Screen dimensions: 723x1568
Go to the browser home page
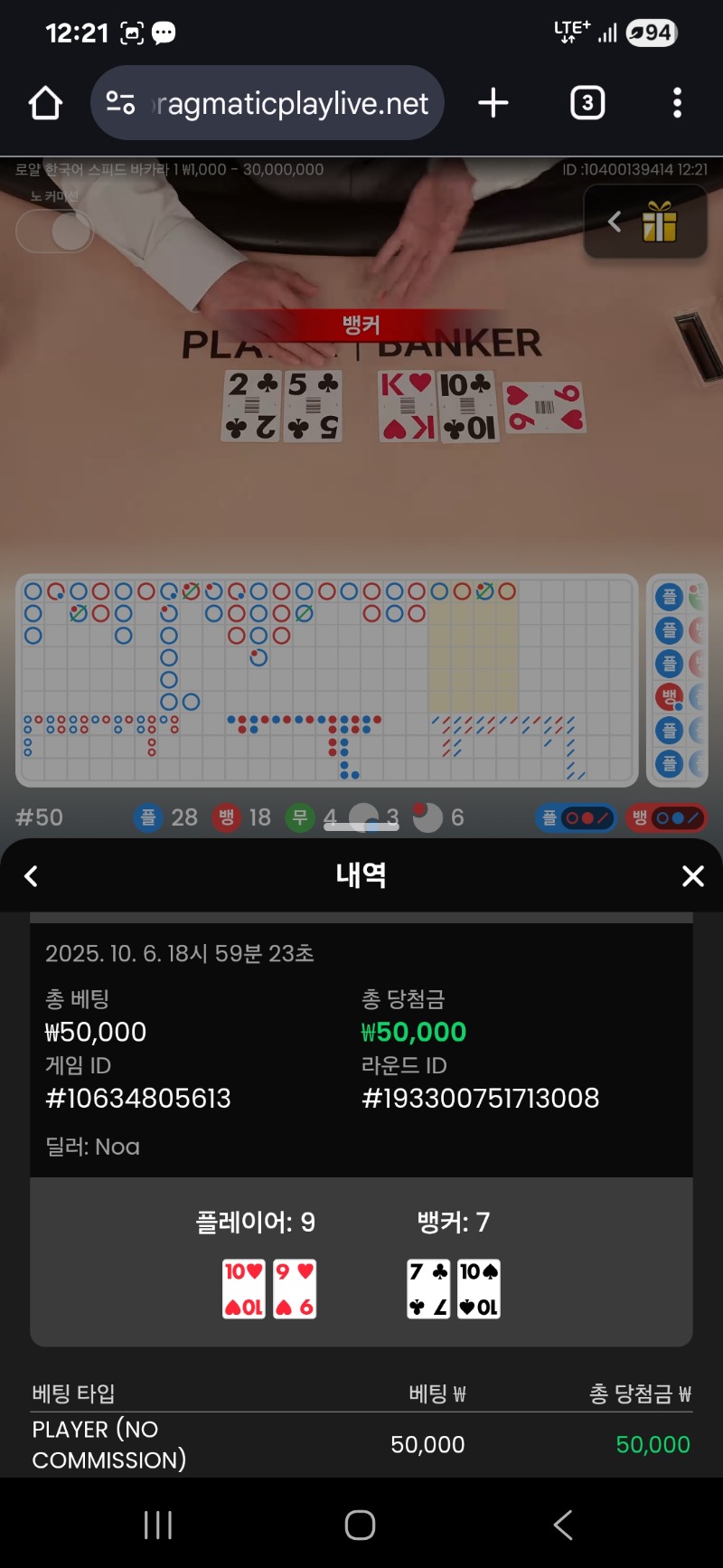(x=45, y=103)
